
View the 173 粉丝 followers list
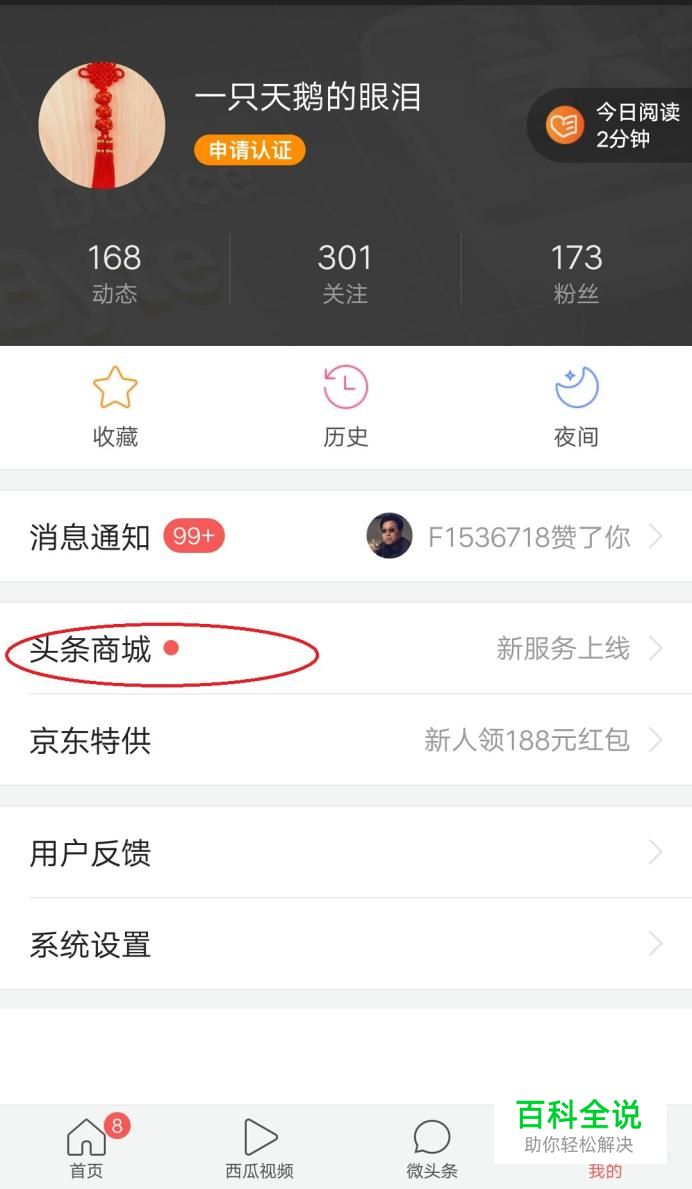[x=576, y=272]
